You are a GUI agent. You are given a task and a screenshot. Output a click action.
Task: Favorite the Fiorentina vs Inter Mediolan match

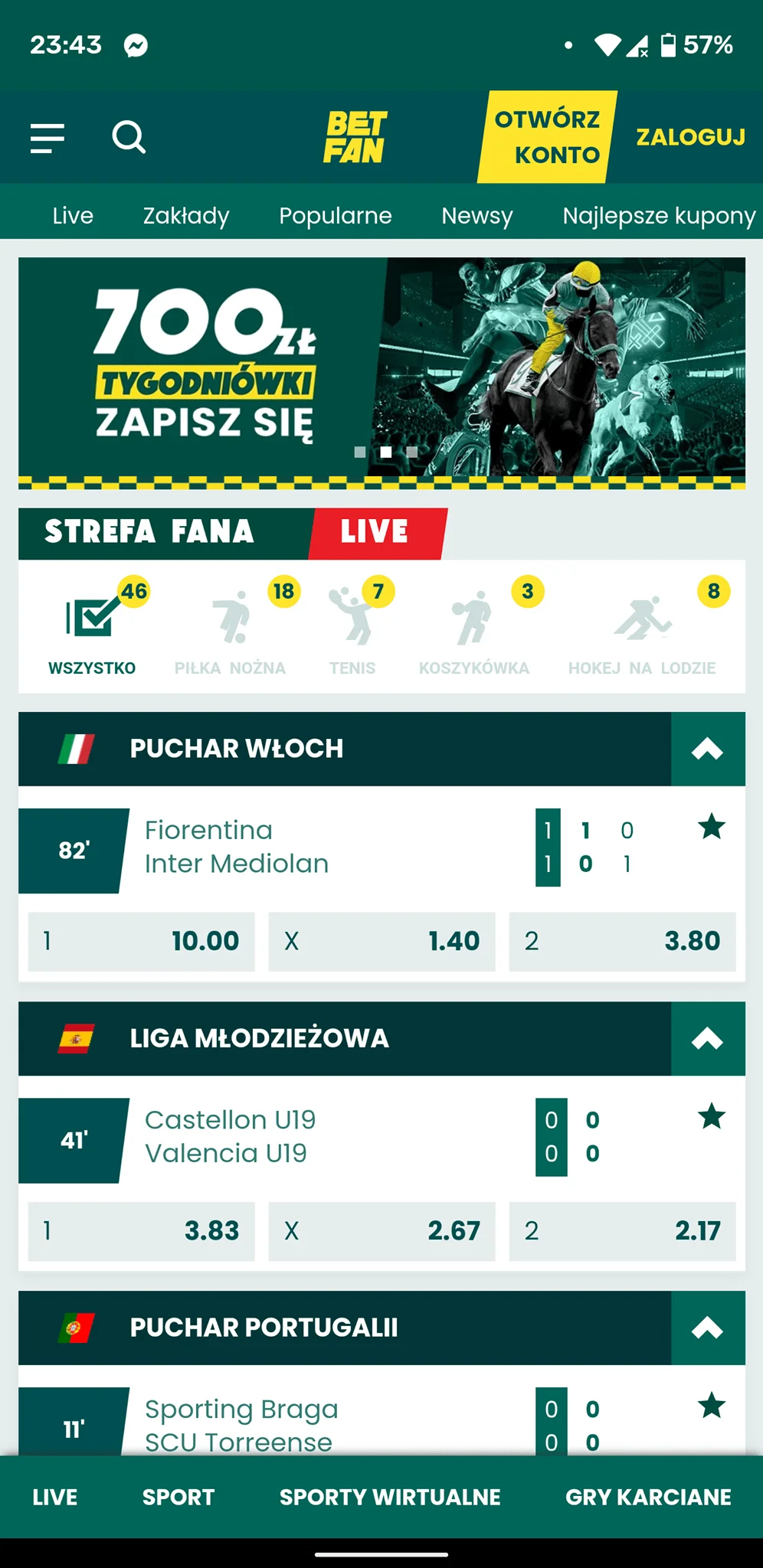tap(711, 827)
